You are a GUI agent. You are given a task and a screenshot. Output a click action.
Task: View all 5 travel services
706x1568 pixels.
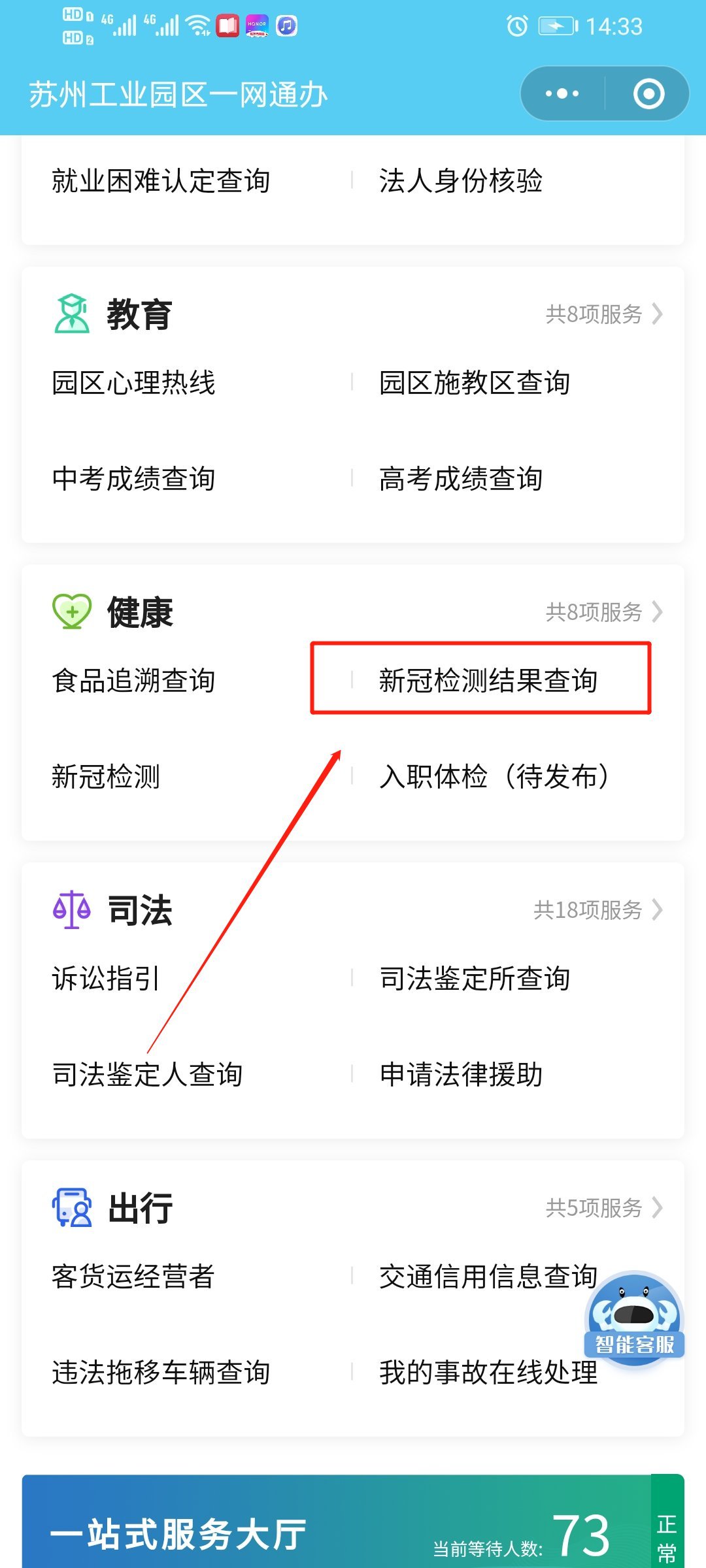coord(603,1208)
